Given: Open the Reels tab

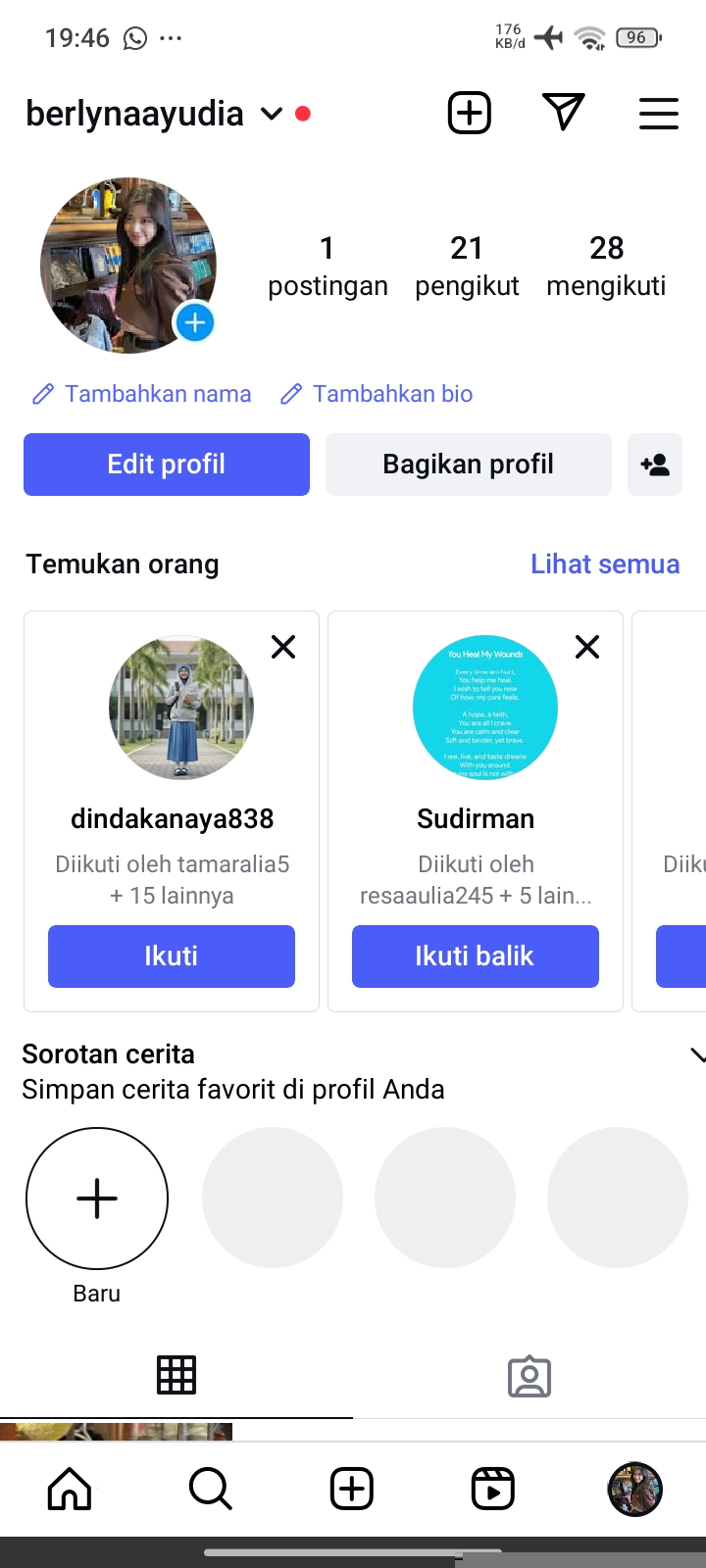Looking at the screenshot, I should pyautogui.click(x=493, y=1490).
